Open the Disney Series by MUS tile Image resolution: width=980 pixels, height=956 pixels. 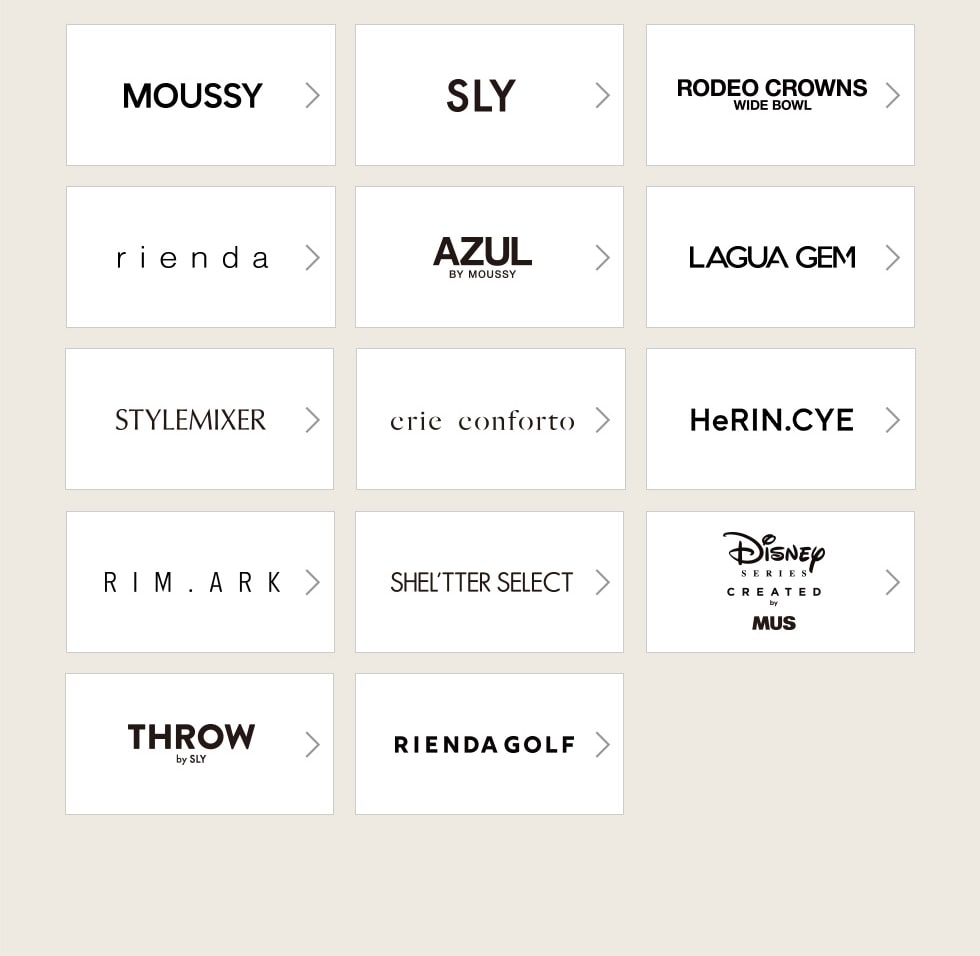click(780, 582)
